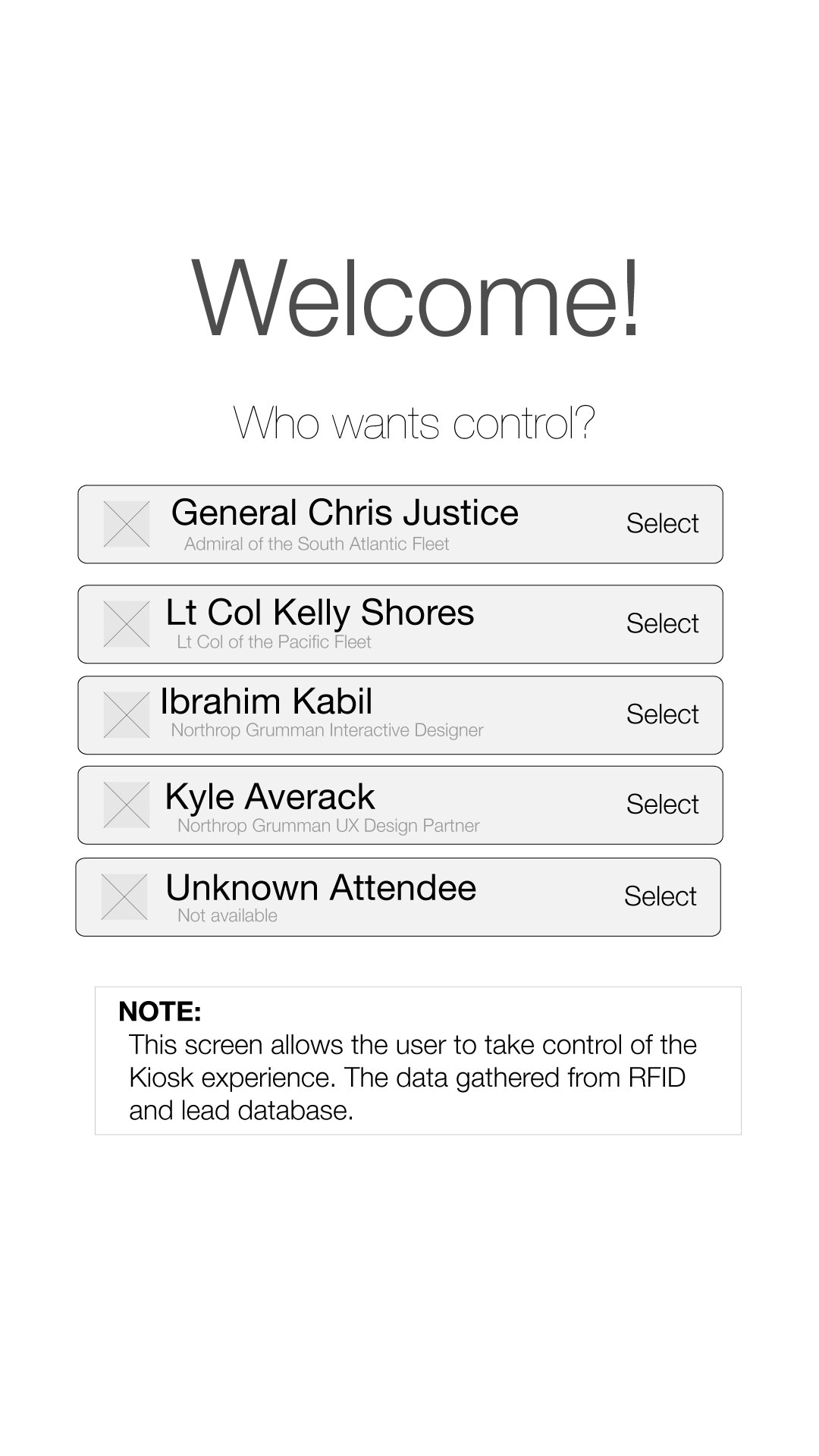Select Lt Col Kelly Shores
Image resolution: width=819 pixels, height=1456 pixels.
[x=662, y=623]
